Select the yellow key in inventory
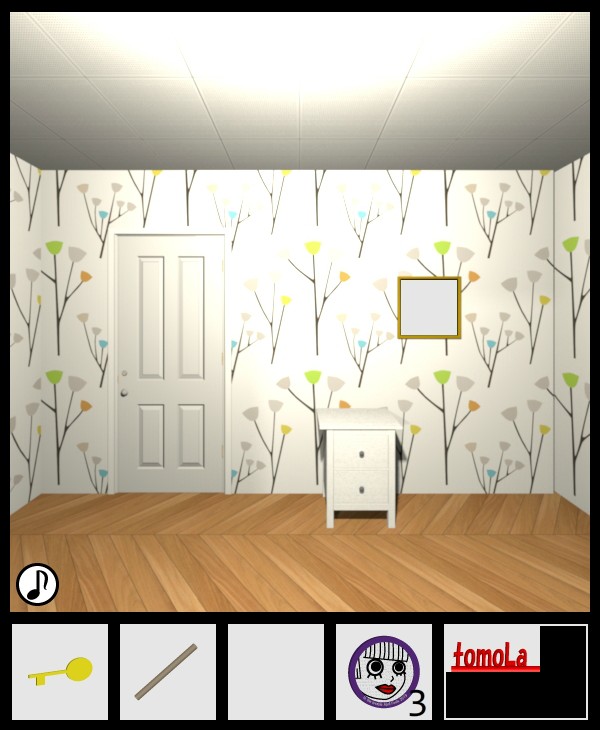The width and height of the screenshot is (600, 730). point(60,672)
